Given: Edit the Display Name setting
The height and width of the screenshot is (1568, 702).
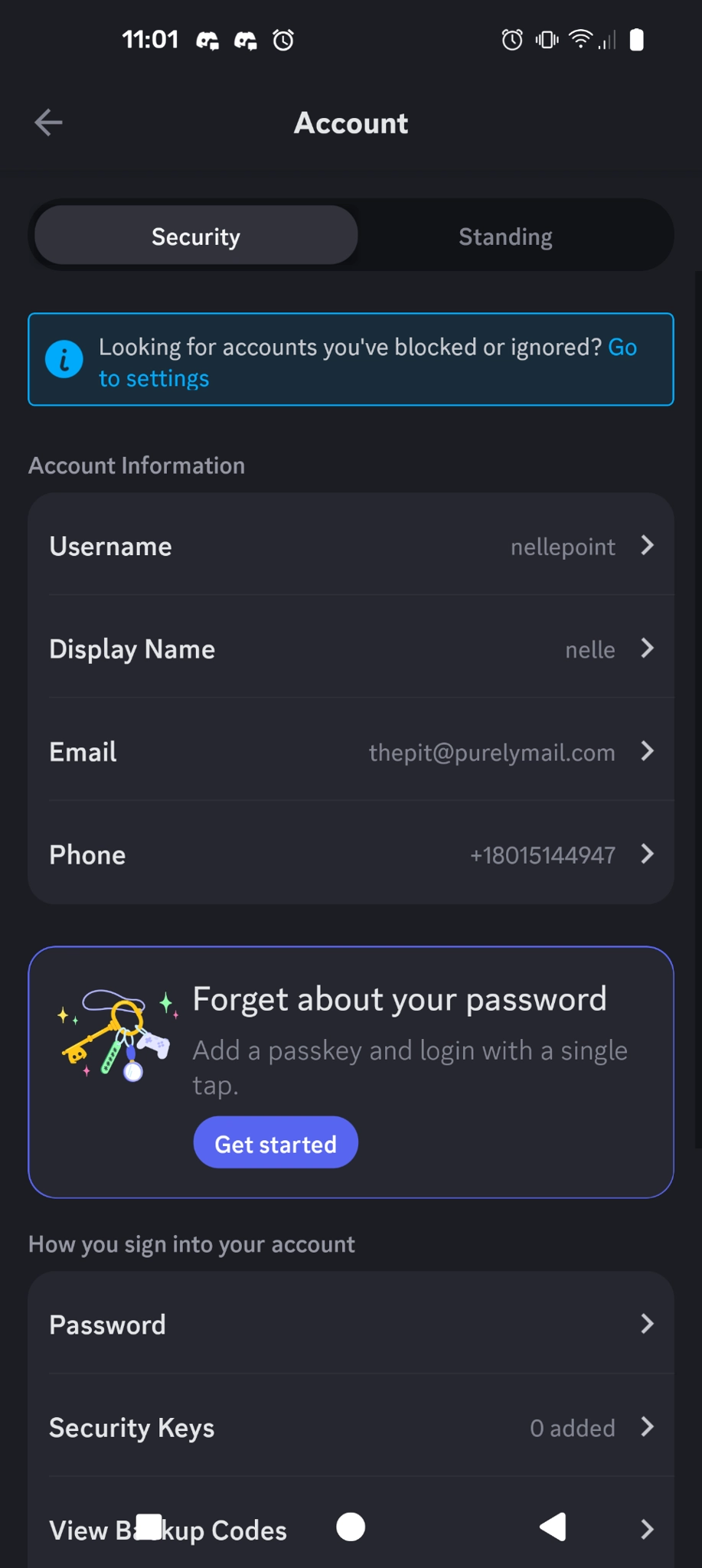Looking at the screenshot, I should pos(351,649).
